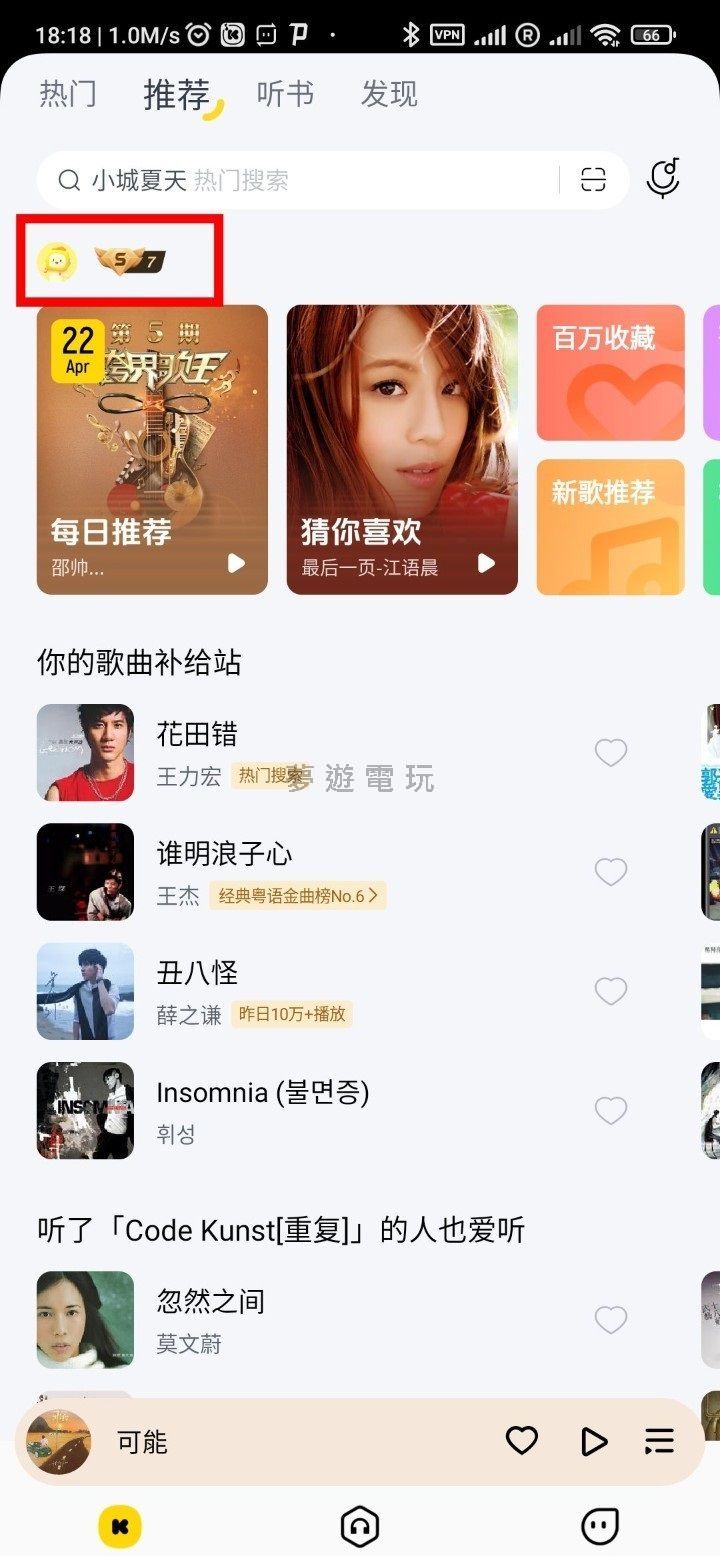The height and width of the screenshot is (1556, 720).
Task: Tap the 小城夏天 search box
Action: (300, 180)
